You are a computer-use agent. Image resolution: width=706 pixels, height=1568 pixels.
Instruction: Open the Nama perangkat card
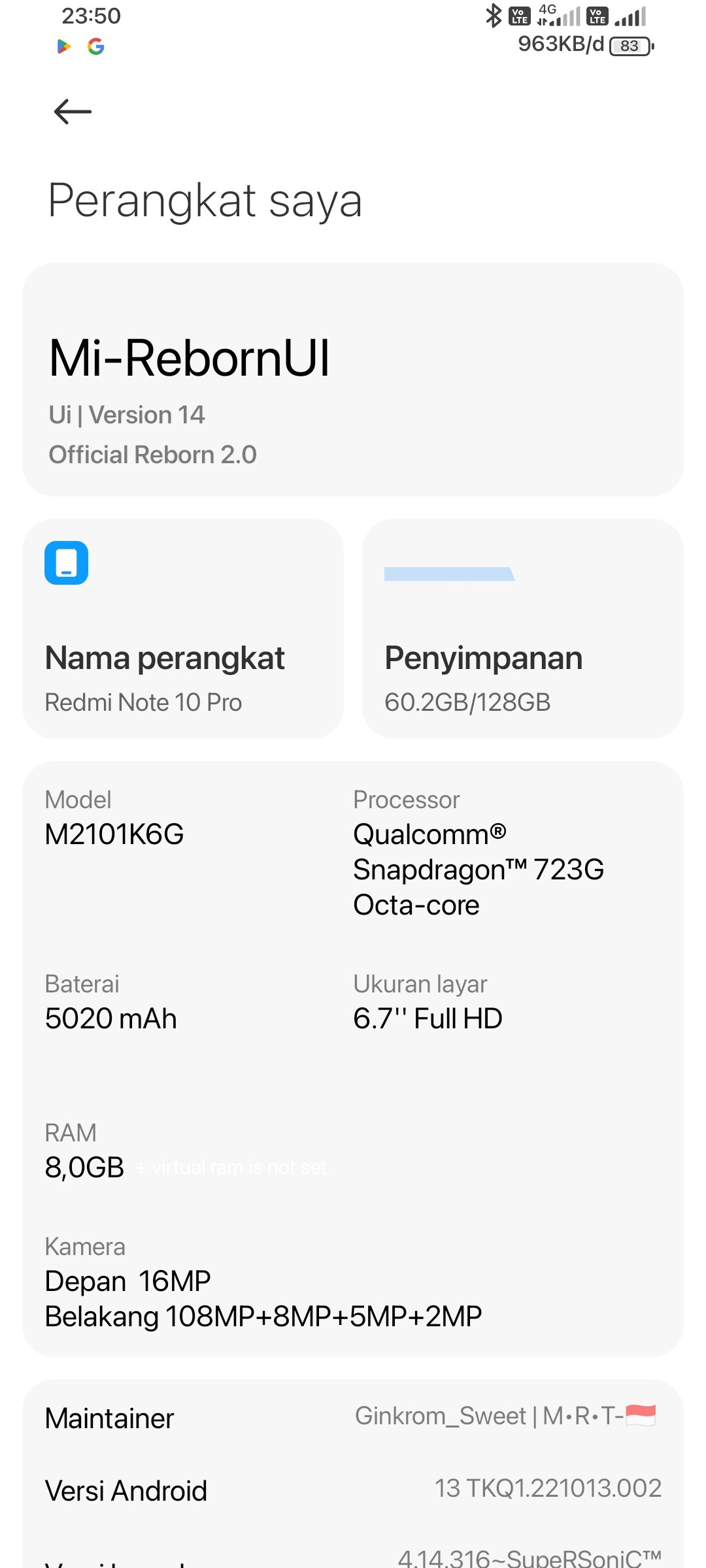tap(183, 629)
